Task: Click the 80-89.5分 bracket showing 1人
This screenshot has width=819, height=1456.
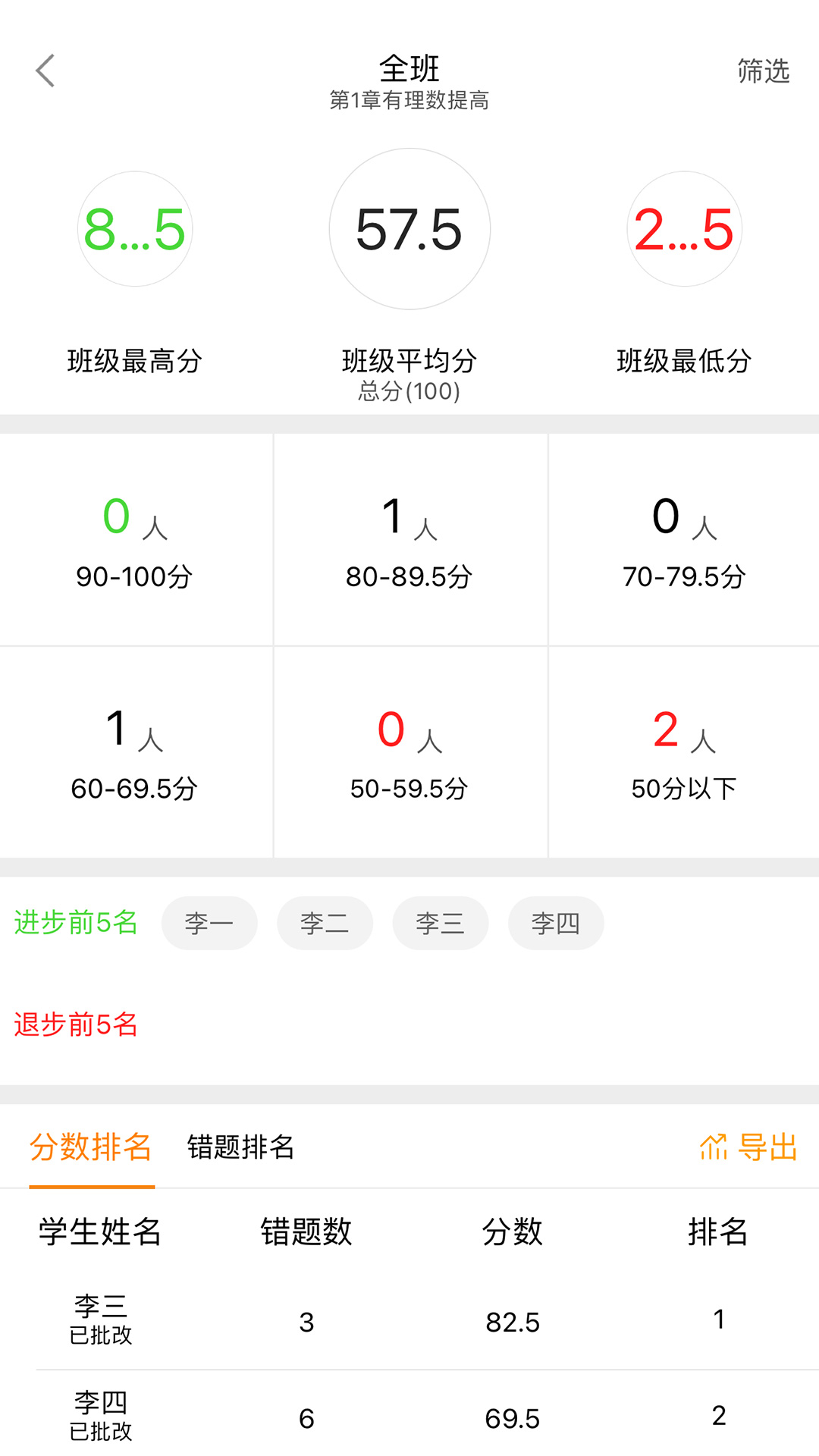Action: click(409, 538)
